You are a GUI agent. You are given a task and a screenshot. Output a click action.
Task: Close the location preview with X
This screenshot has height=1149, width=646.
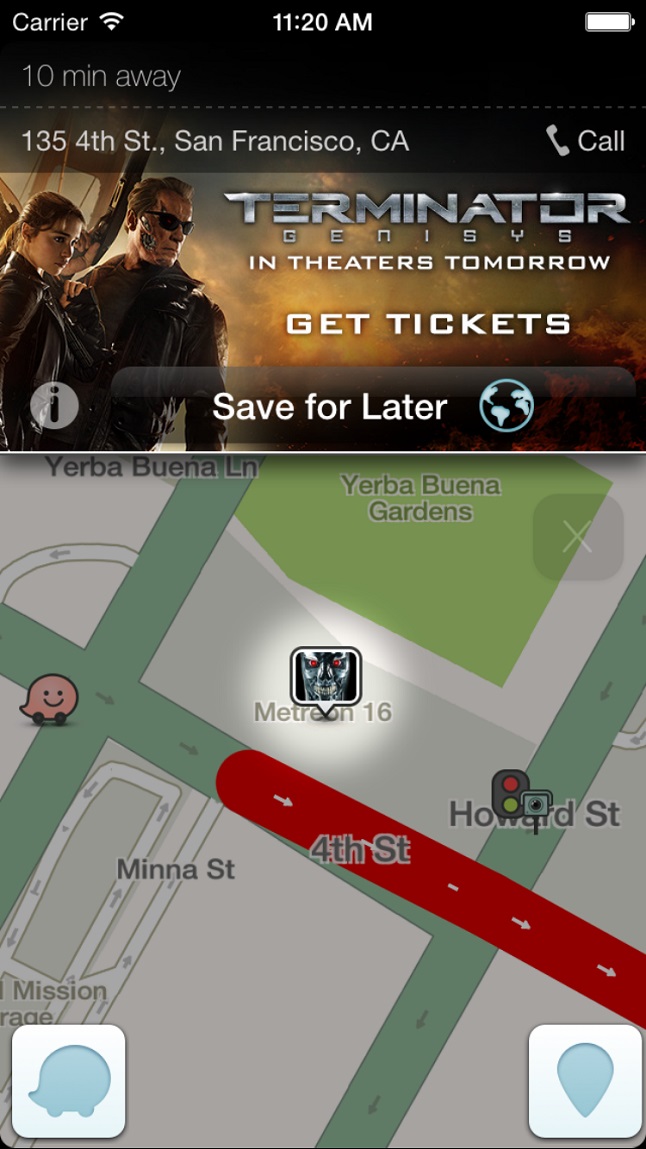pos(578,538)
